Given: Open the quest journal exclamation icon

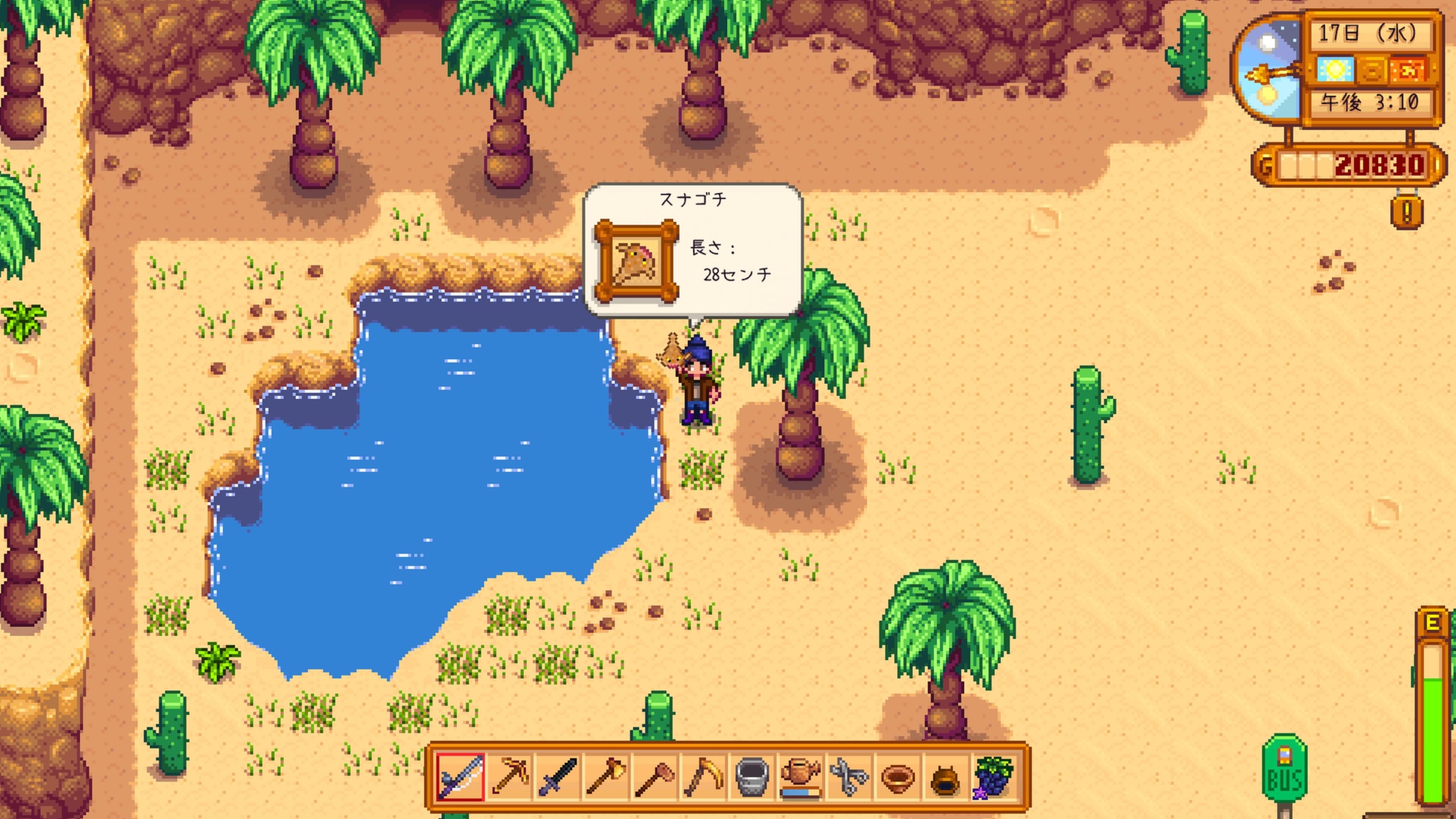Looking at the screenshot, I should (1407, 213).
